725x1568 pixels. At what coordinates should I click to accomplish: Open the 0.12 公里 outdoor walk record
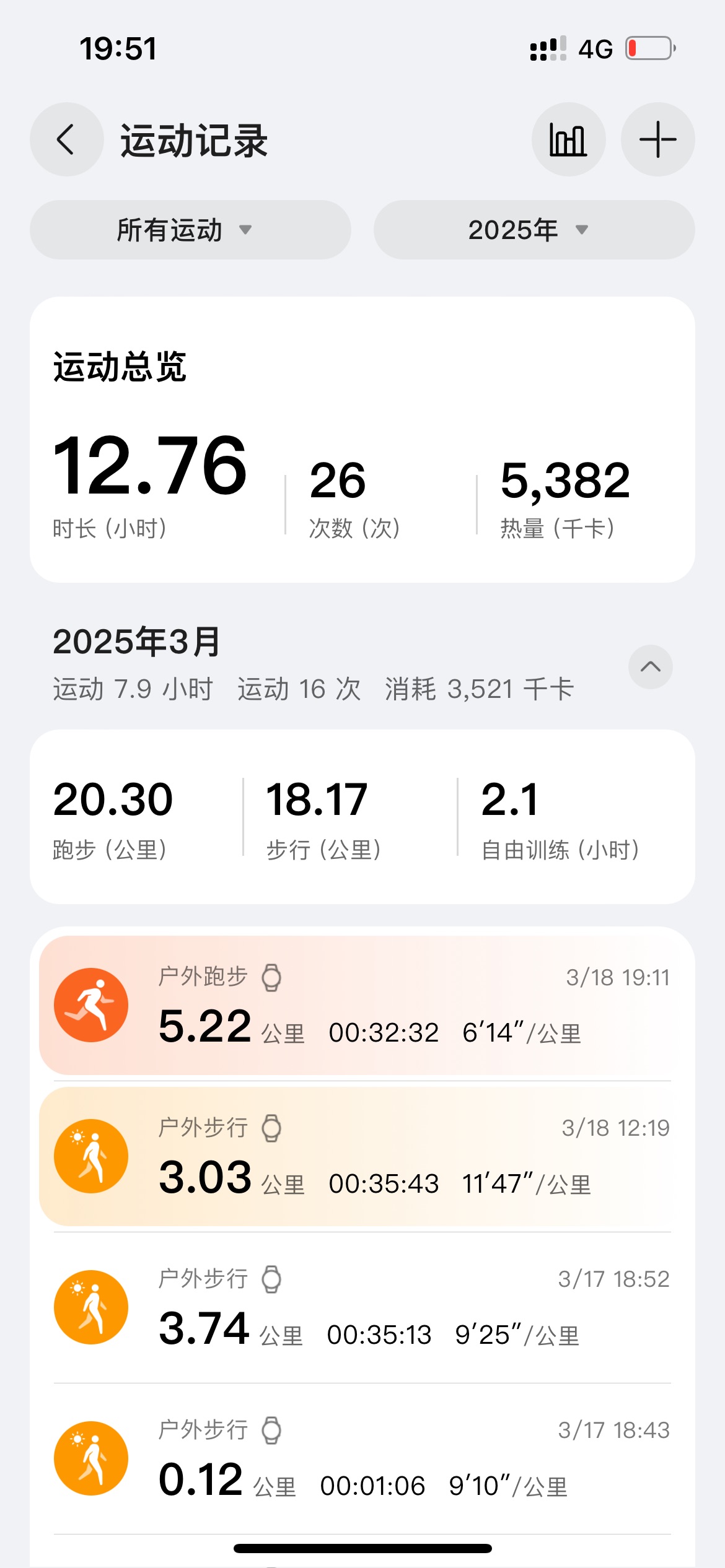click(x=362, y=1458)
